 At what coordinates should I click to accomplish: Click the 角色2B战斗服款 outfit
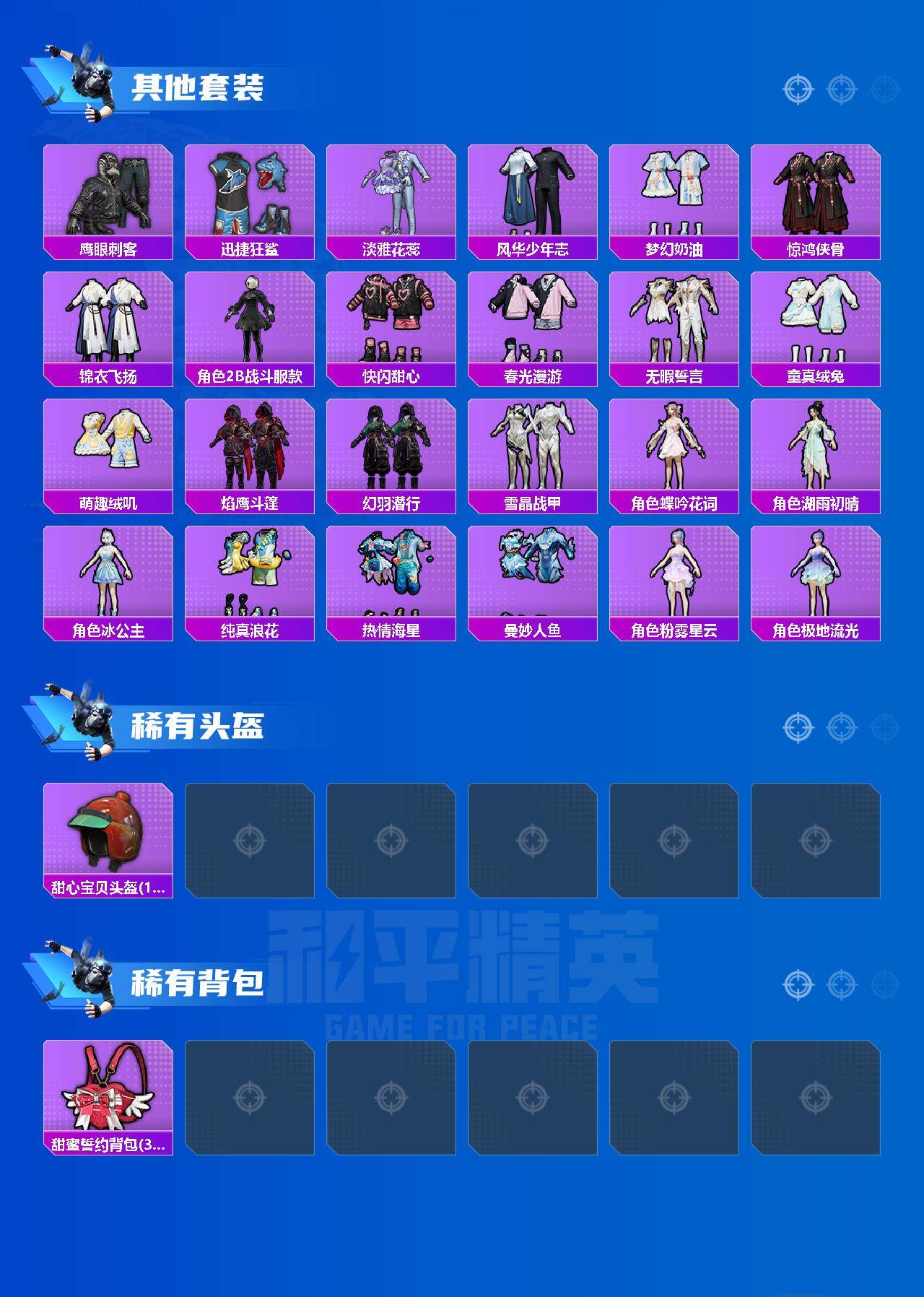pos(250,321)
